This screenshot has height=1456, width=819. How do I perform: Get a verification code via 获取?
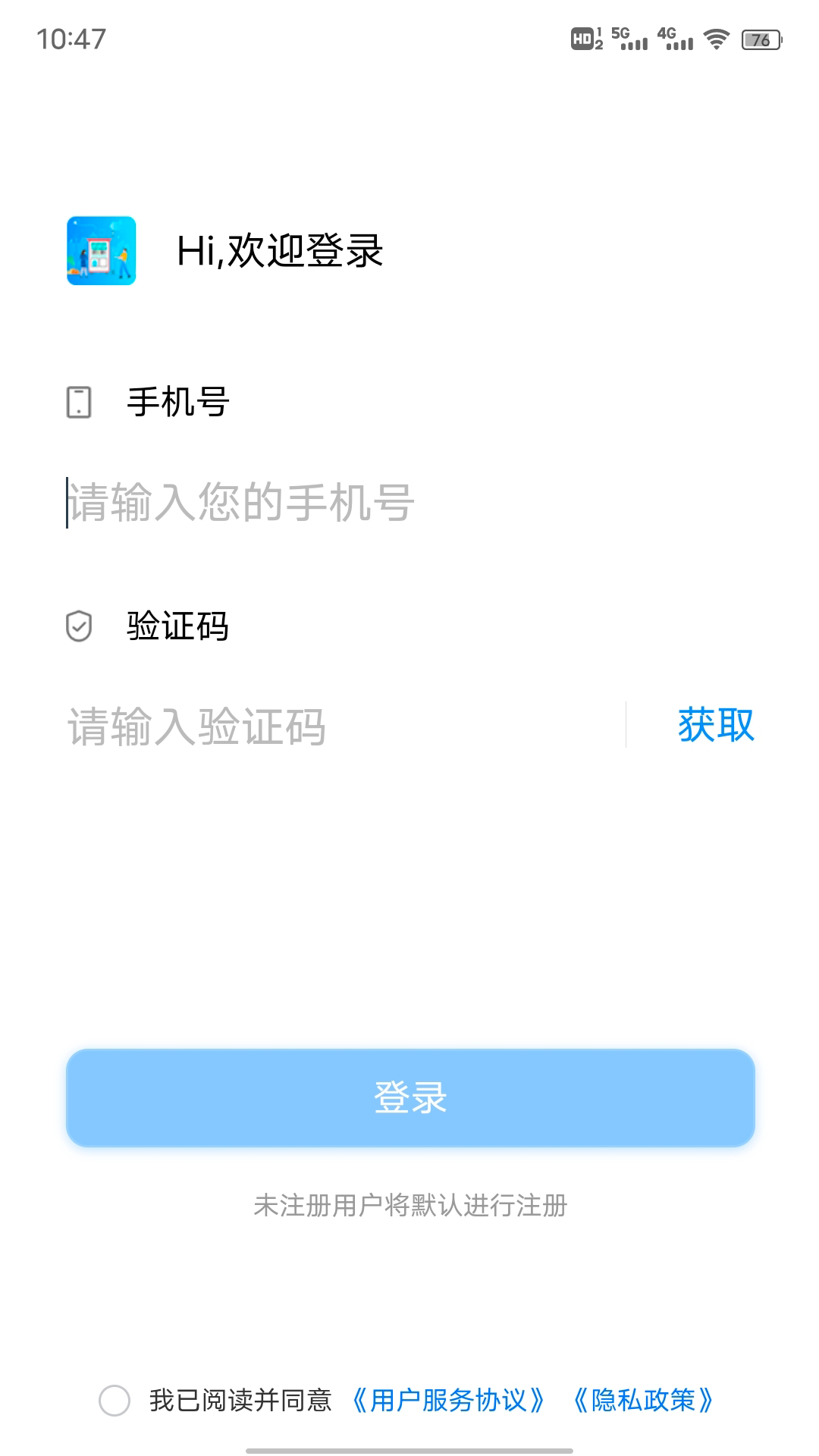(716, 725)
